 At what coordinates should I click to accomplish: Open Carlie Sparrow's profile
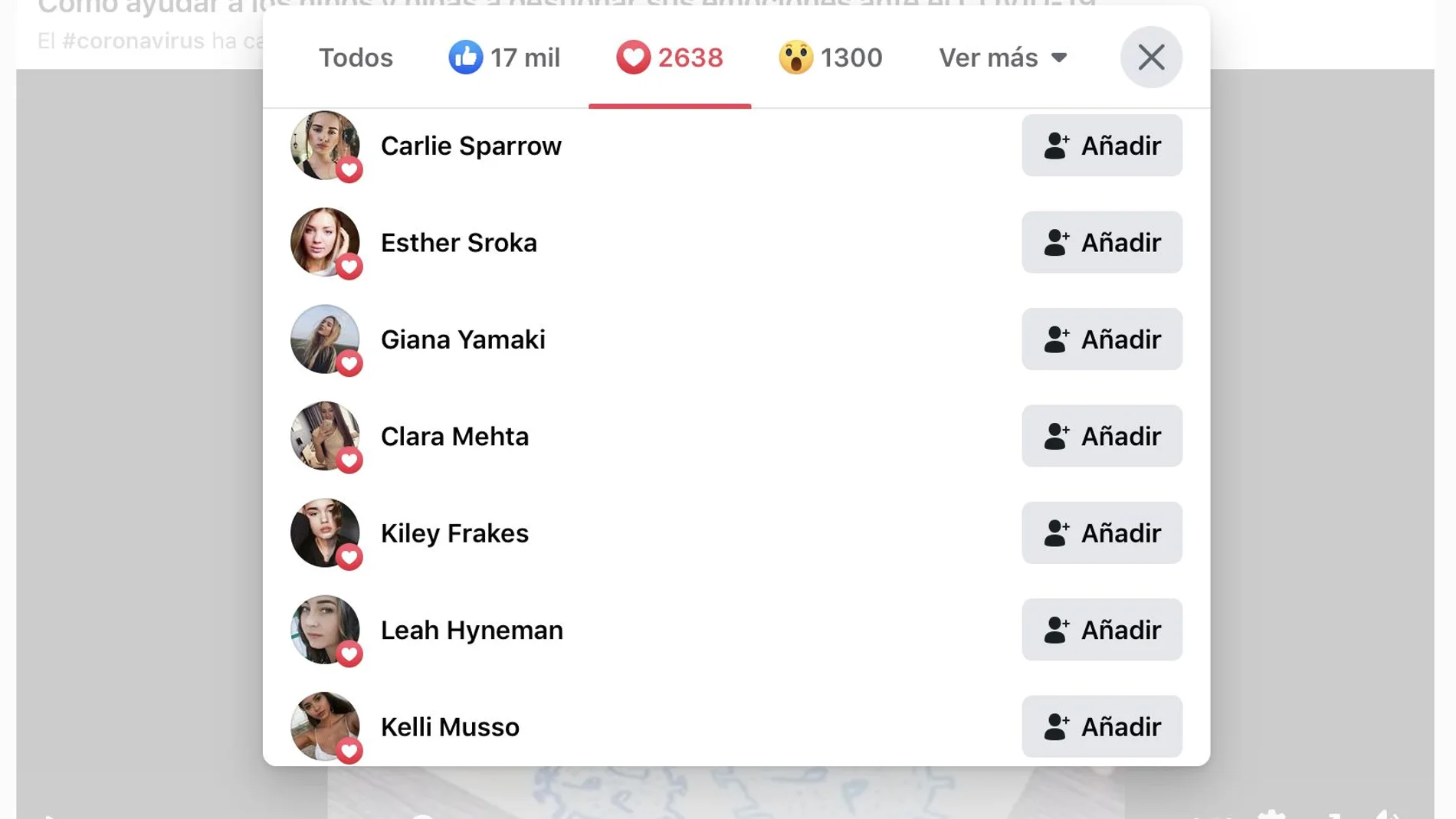click(x=471, y=146)
